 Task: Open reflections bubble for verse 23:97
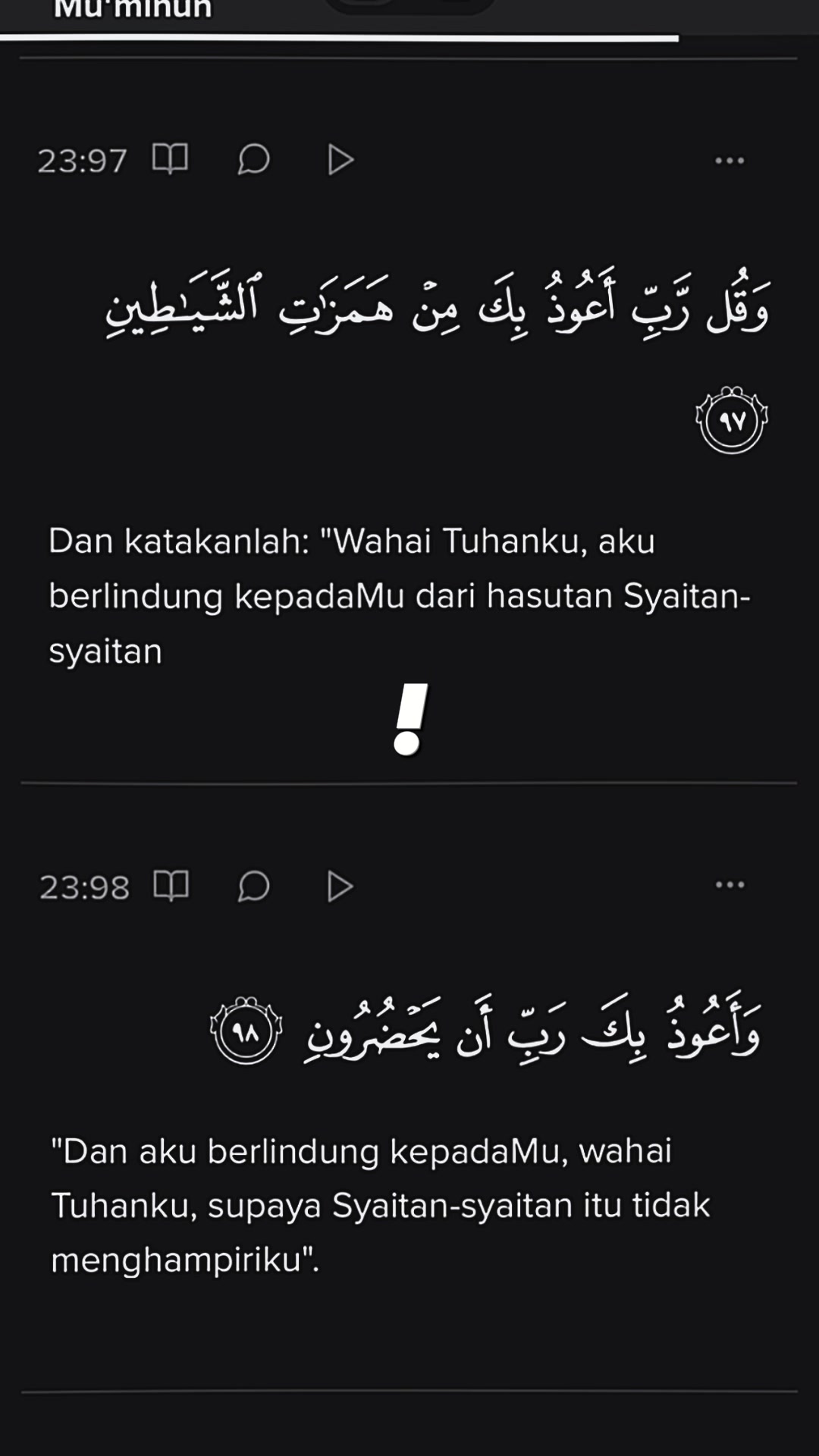254,159
